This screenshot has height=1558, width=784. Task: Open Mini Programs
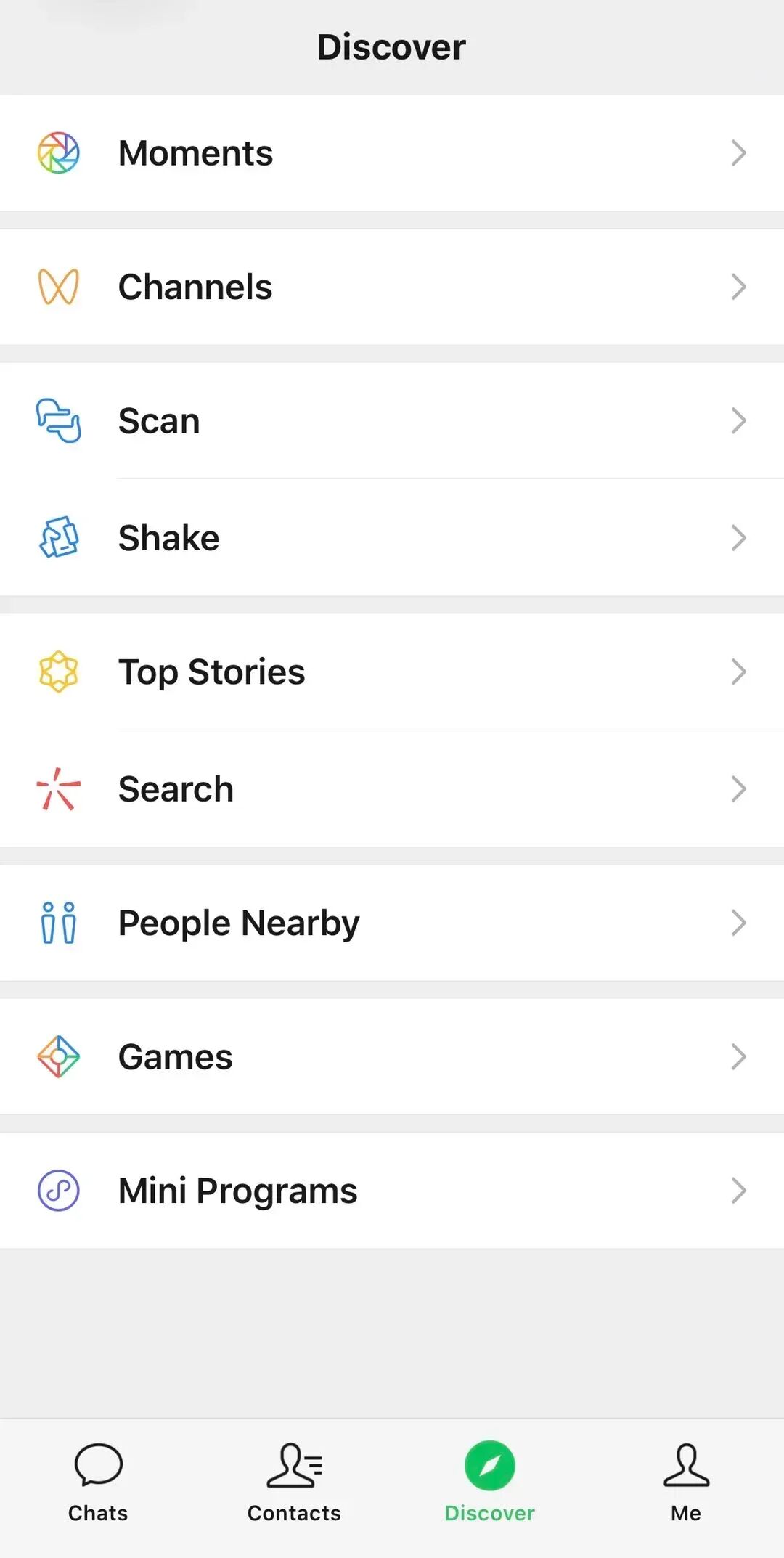point(392,1191)
